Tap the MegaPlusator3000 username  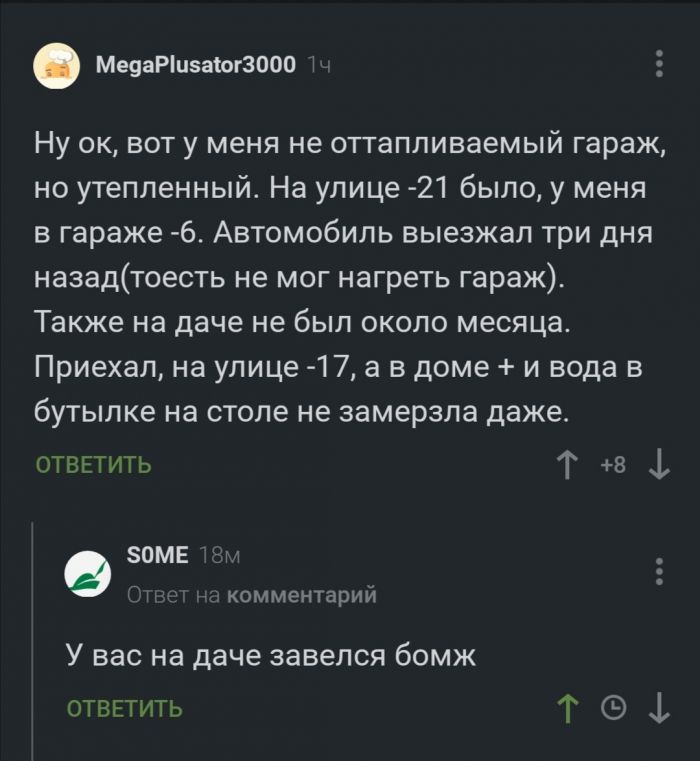tap(196, 65)
